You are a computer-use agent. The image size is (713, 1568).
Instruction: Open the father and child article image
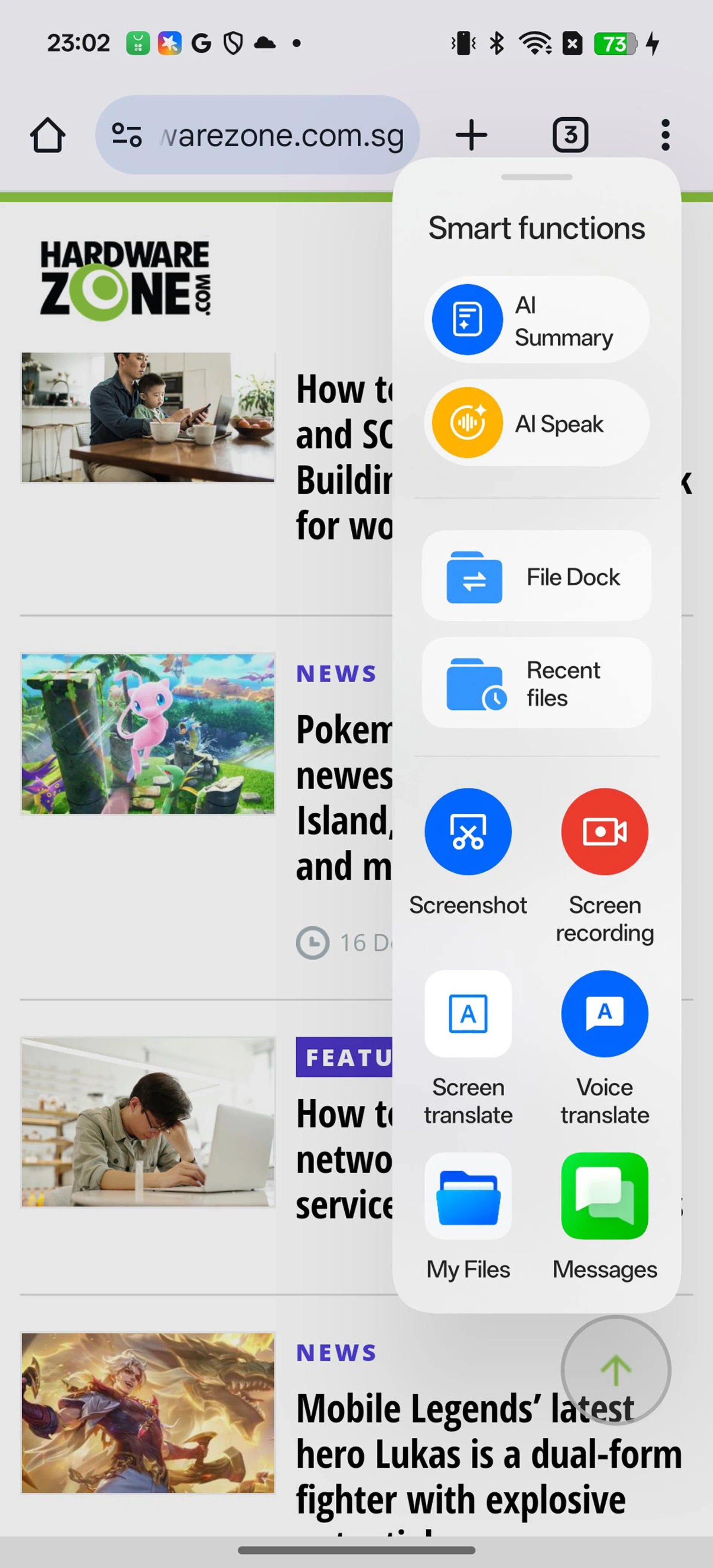click(148, 418)
